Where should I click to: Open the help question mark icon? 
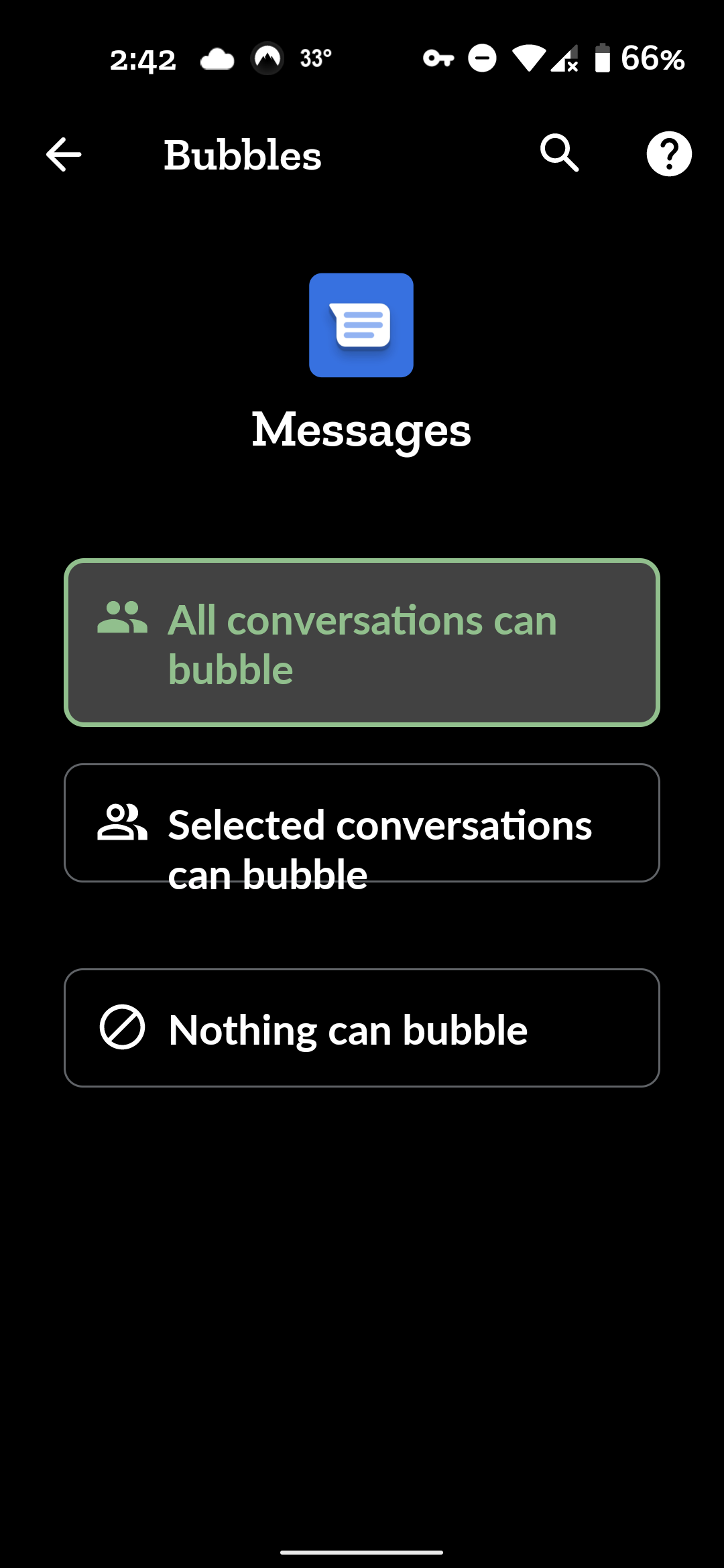(x=669, y=154)
